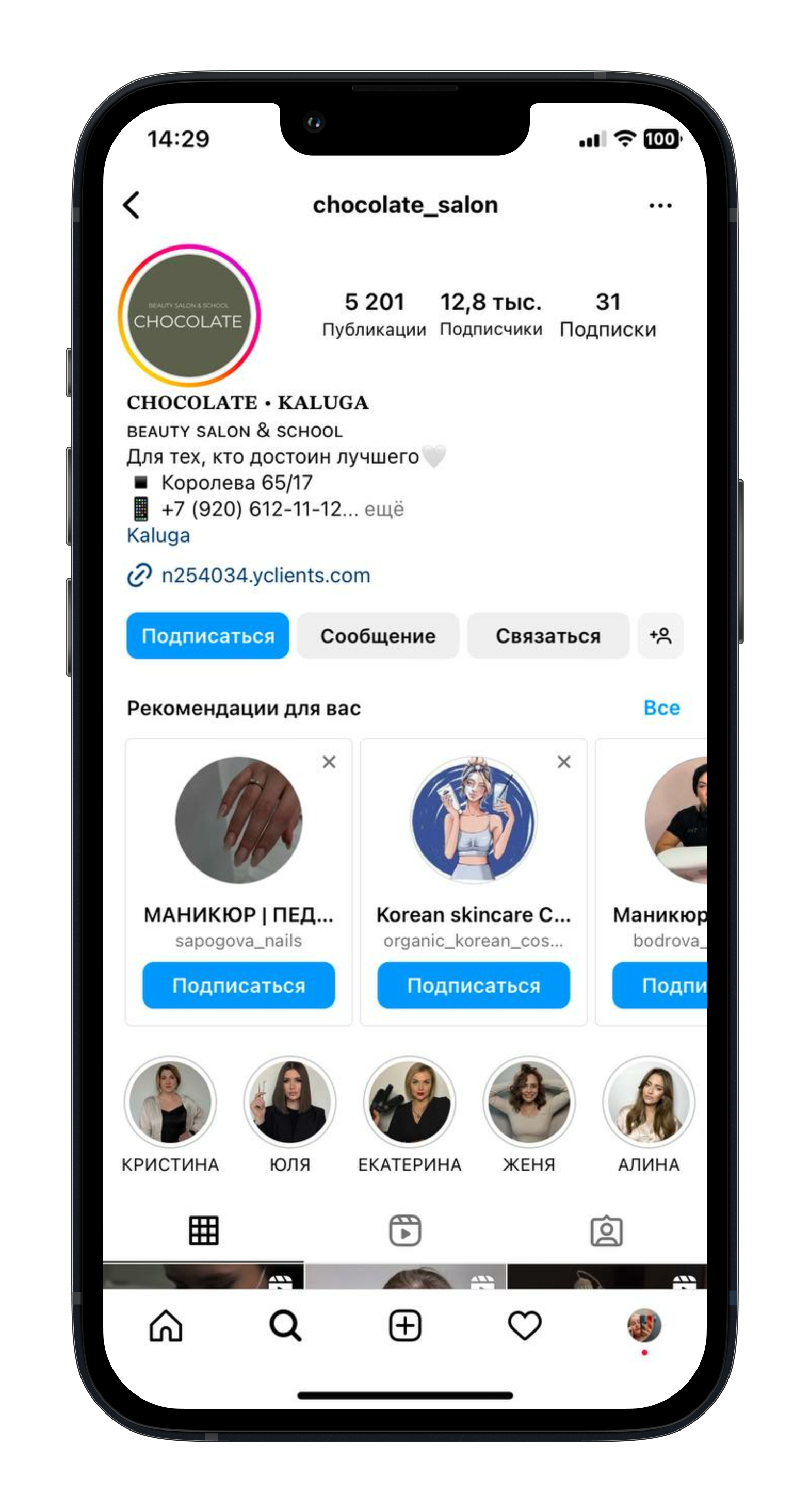
Task: Switch to the tagged photos tab
Action: [607, 1230]
